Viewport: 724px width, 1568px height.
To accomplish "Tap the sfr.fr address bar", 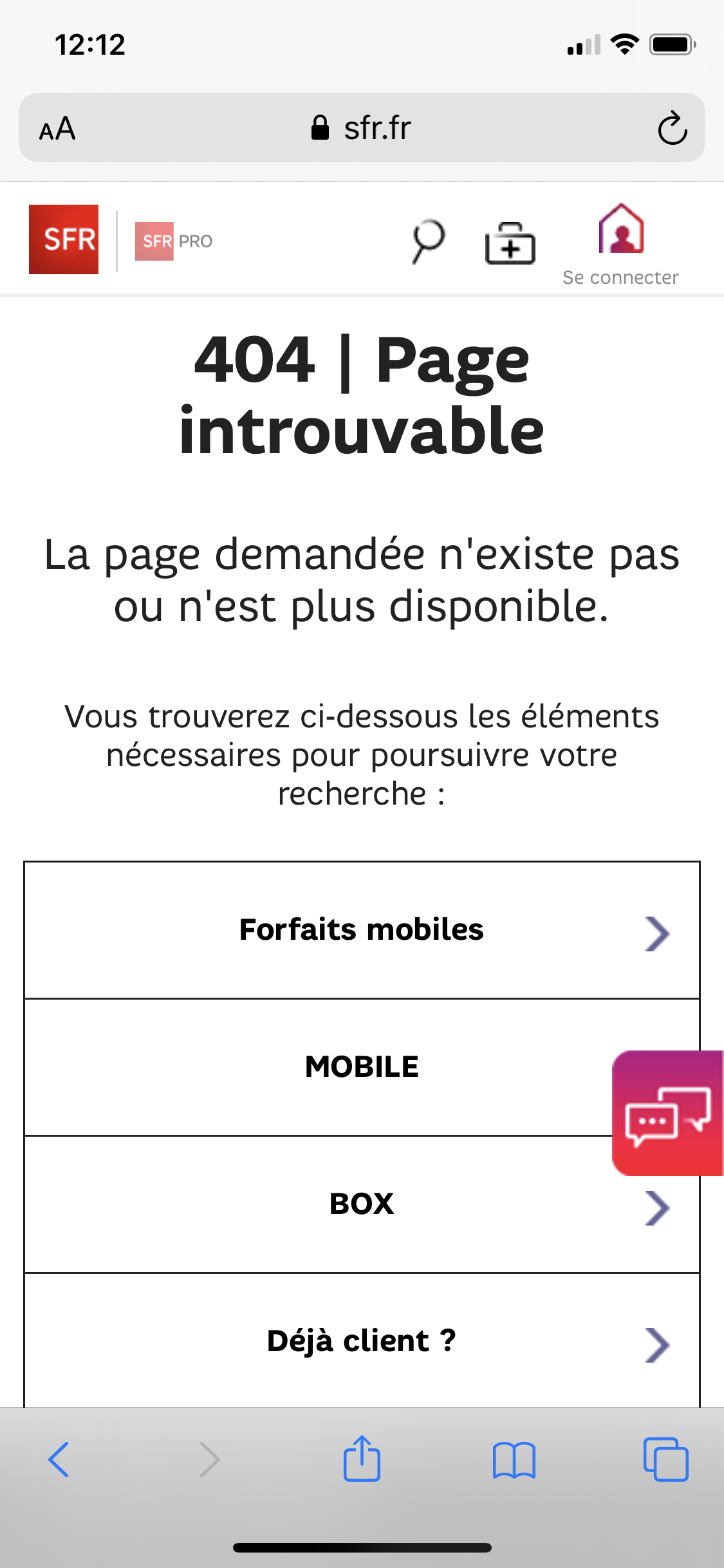I will click(362, 128).
